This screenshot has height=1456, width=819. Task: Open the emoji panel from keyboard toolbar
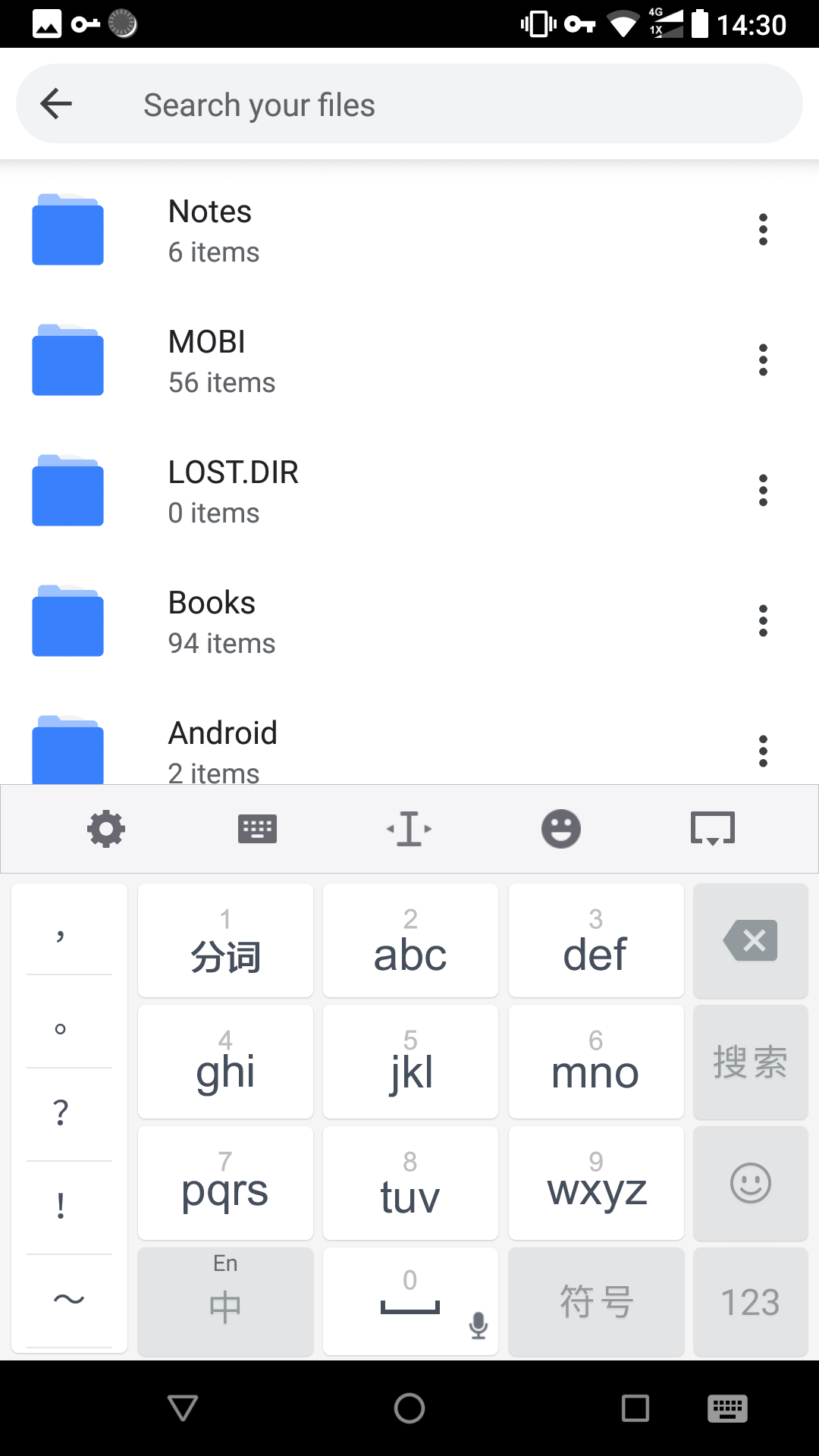pos(561,829)
